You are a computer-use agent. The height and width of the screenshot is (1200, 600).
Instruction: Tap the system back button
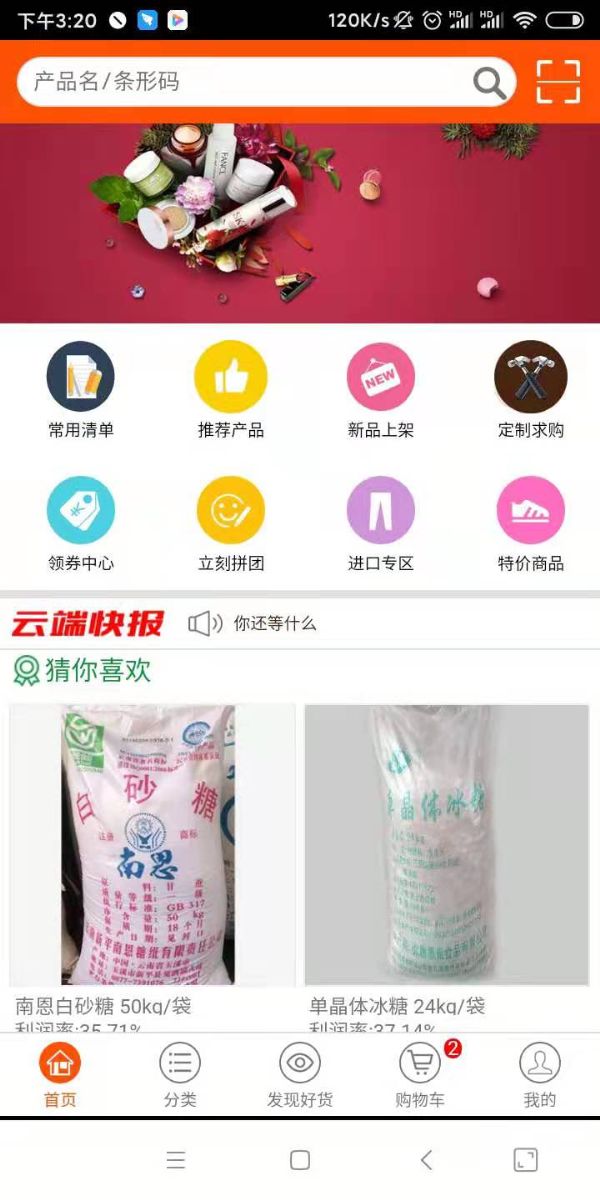point(427,1160)
